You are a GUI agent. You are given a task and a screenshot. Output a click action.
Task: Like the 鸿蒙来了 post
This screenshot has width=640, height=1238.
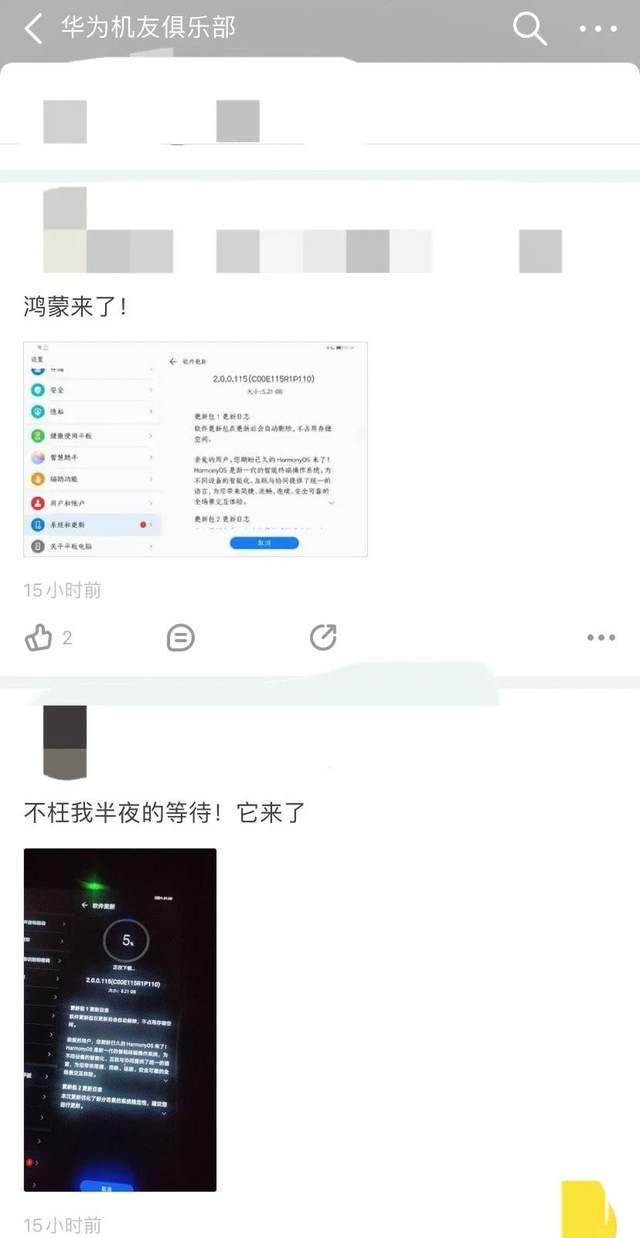click(x=40, y=637)
